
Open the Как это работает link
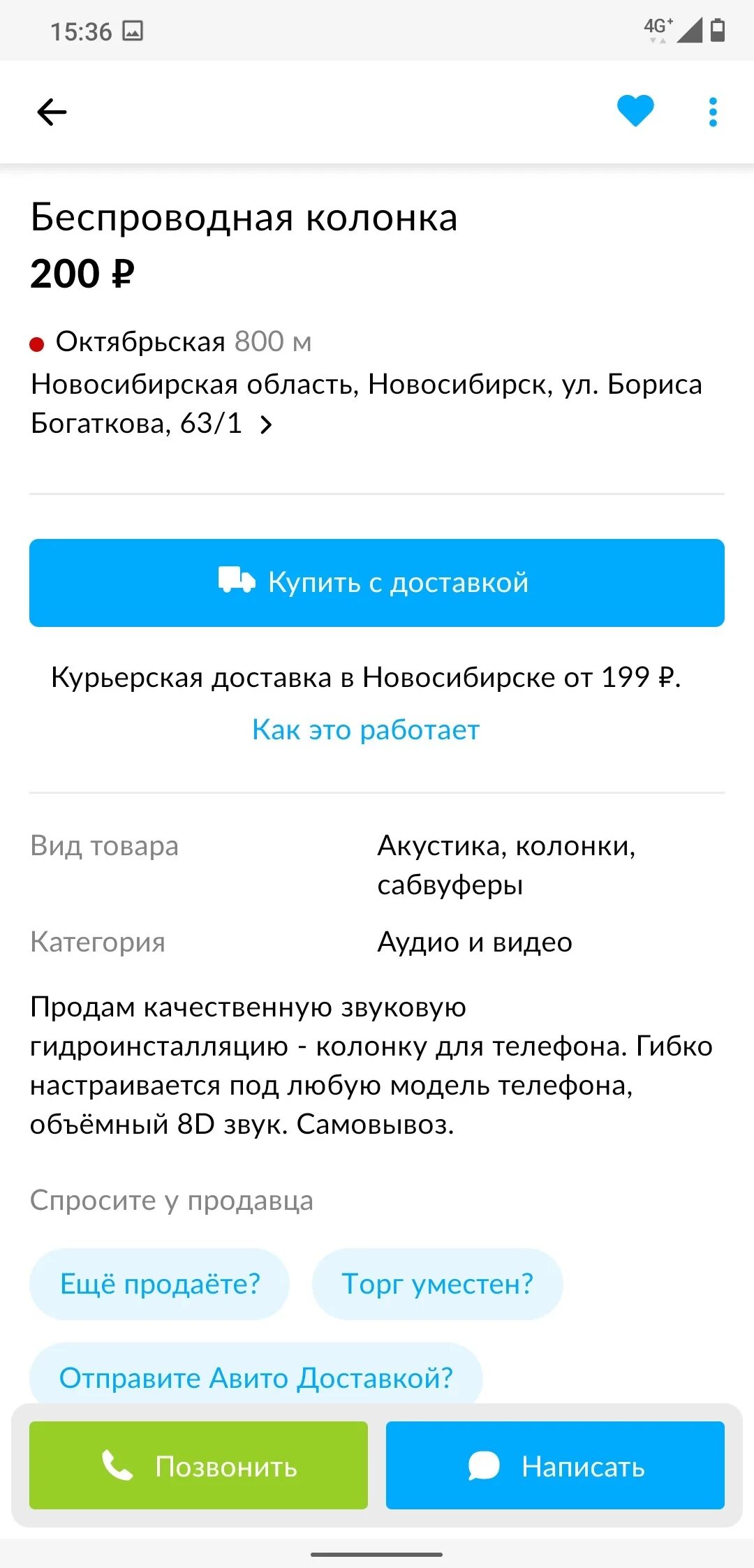(366, 730)
